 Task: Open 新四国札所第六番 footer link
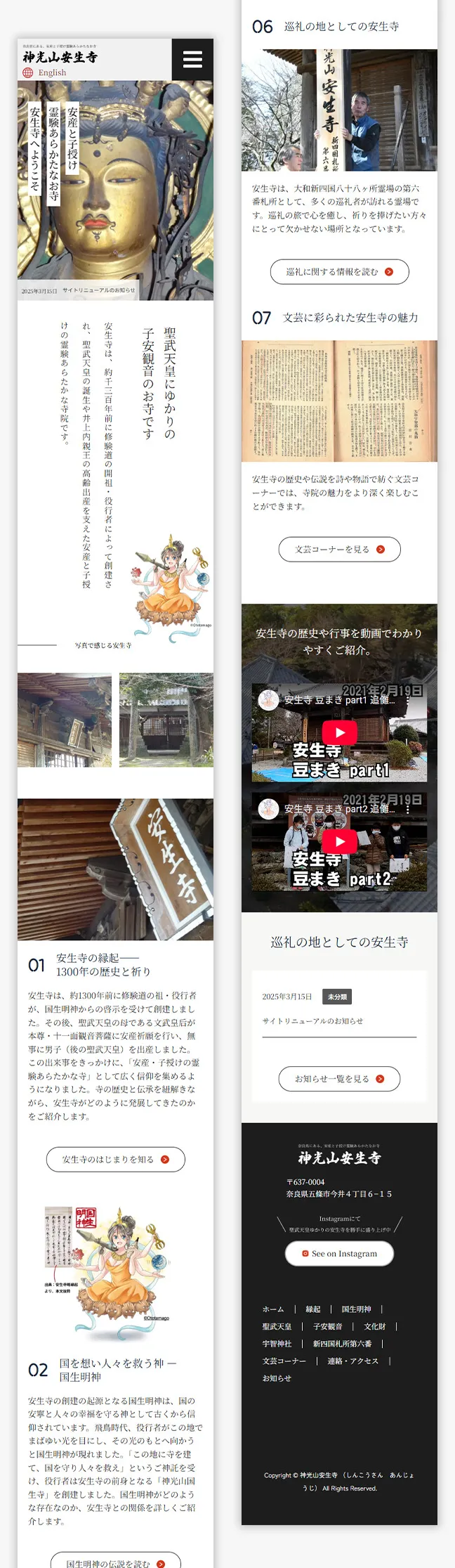[343, 1344]
